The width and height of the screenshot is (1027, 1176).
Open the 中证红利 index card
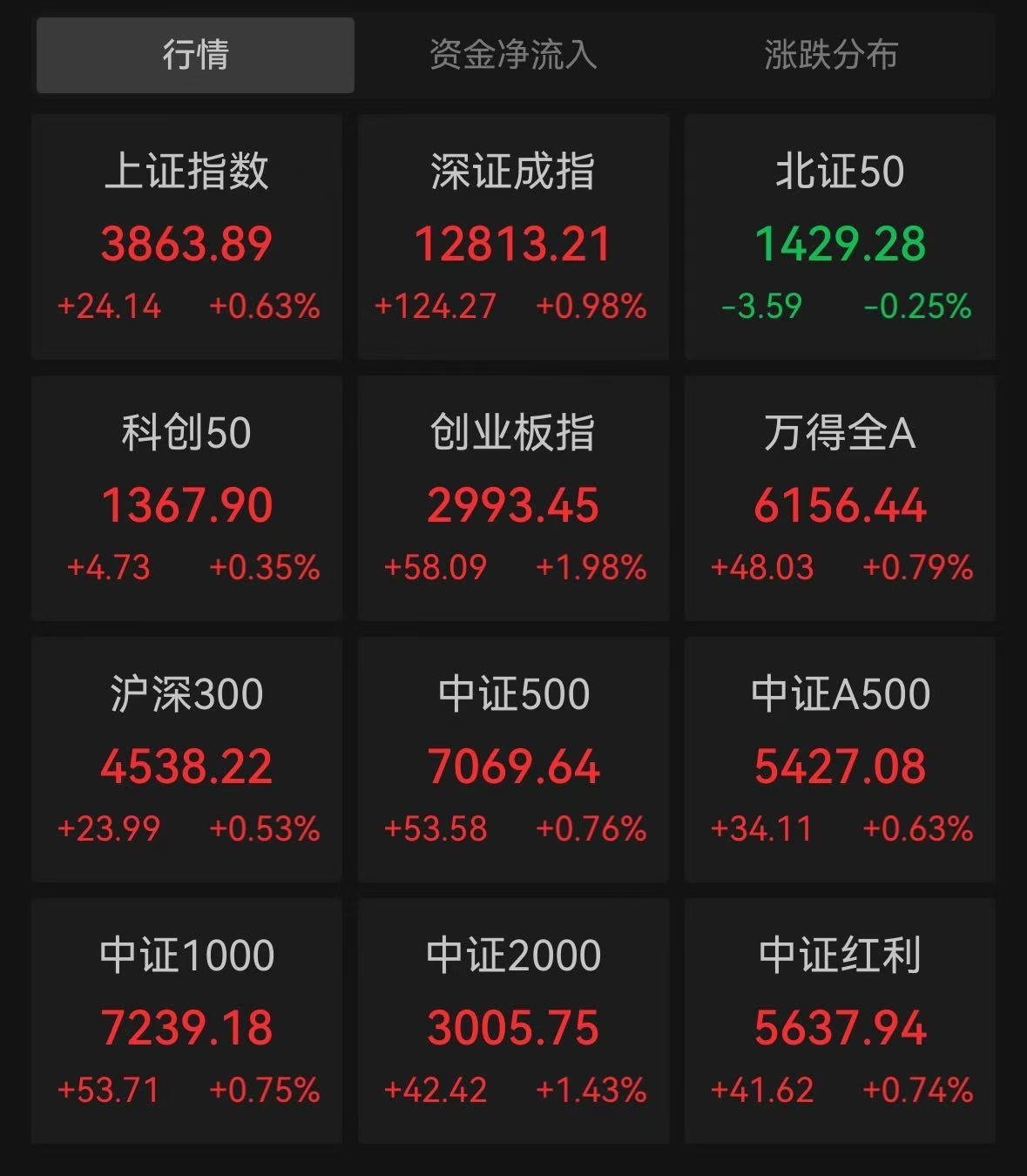pos(840,1021)
